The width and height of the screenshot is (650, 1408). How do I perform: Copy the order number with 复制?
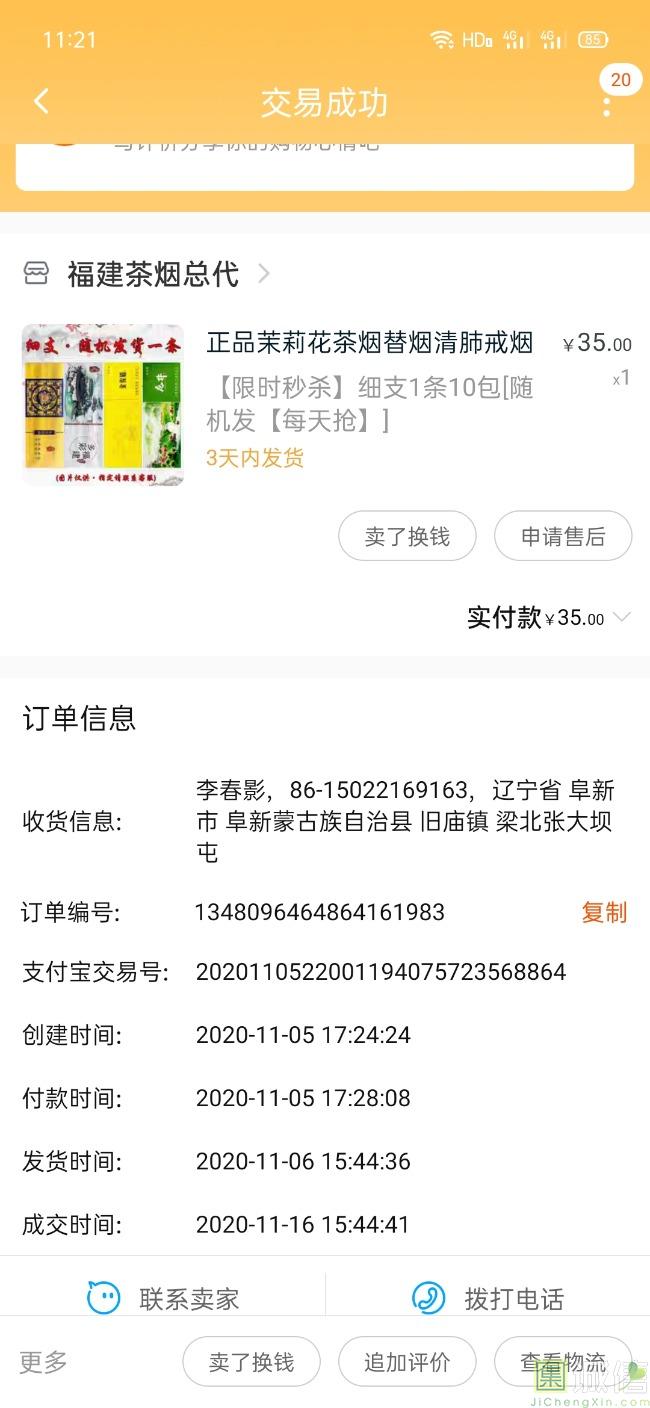(604, 912)
